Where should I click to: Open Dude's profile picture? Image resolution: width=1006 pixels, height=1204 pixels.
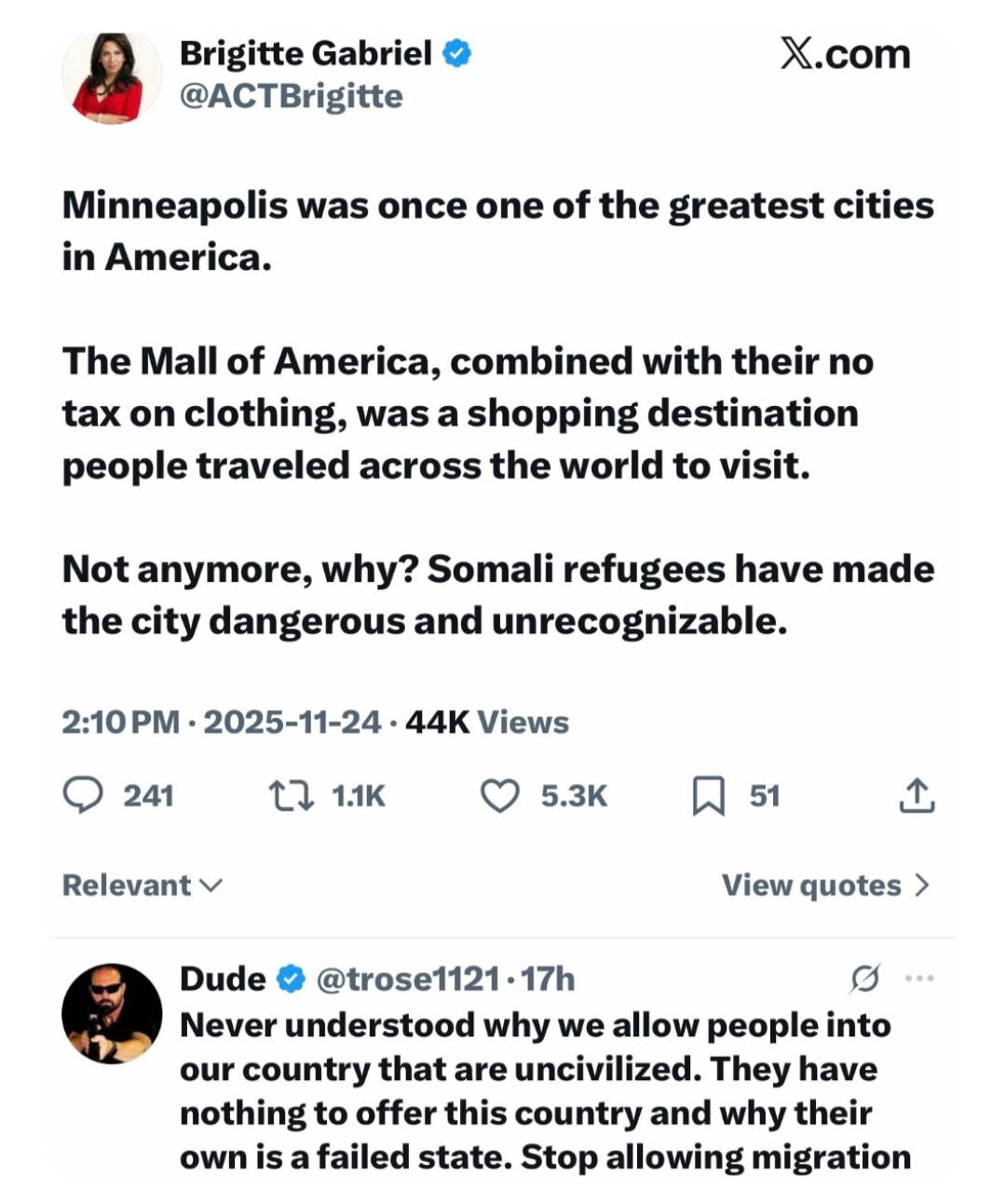[x=111, y=1013]
